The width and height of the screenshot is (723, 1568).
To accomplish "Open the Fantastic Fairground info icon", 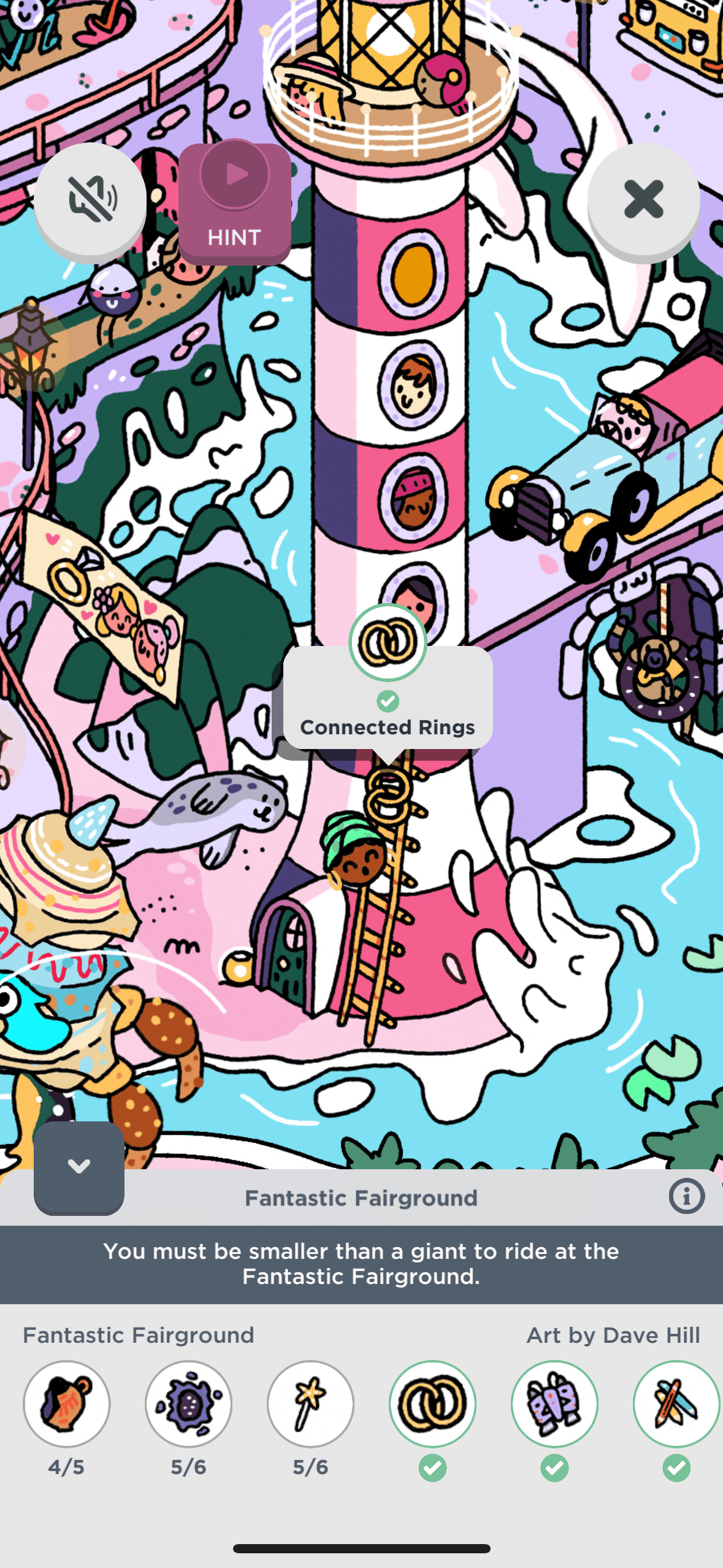I will [686, 1196].
